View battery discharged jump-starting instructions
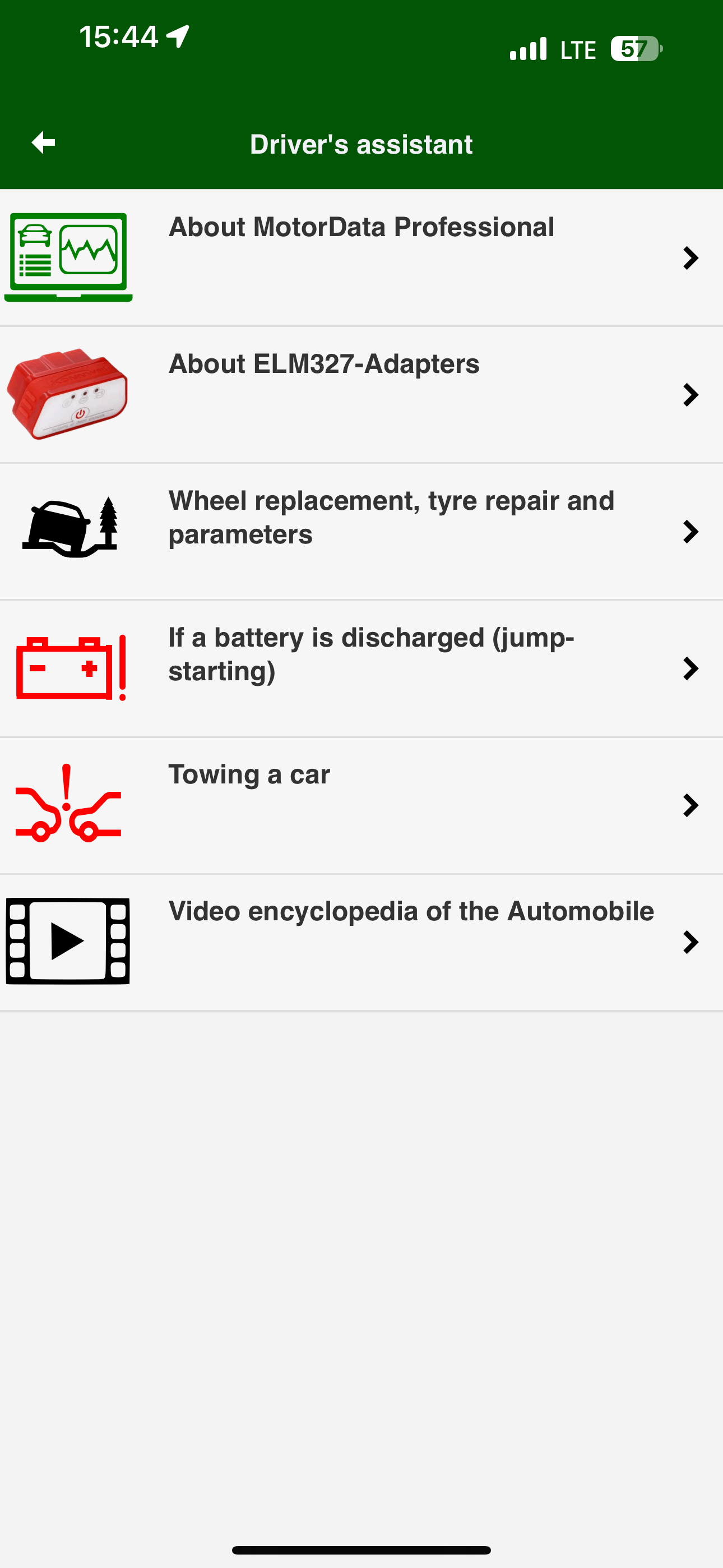This screenshot has width=723, height=1568. click(x=361, y=669)
